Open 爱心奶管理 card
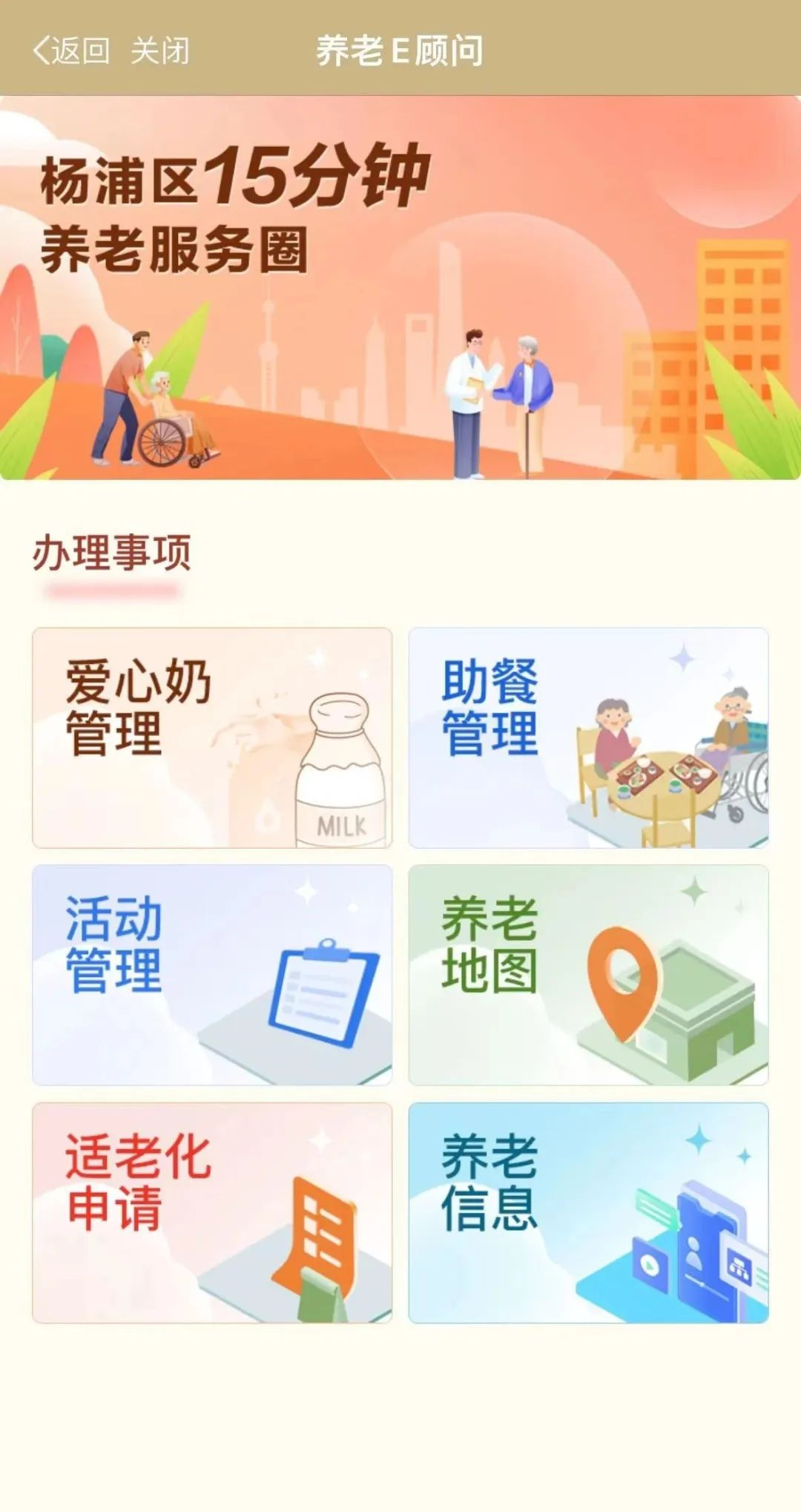 (212, 737)
